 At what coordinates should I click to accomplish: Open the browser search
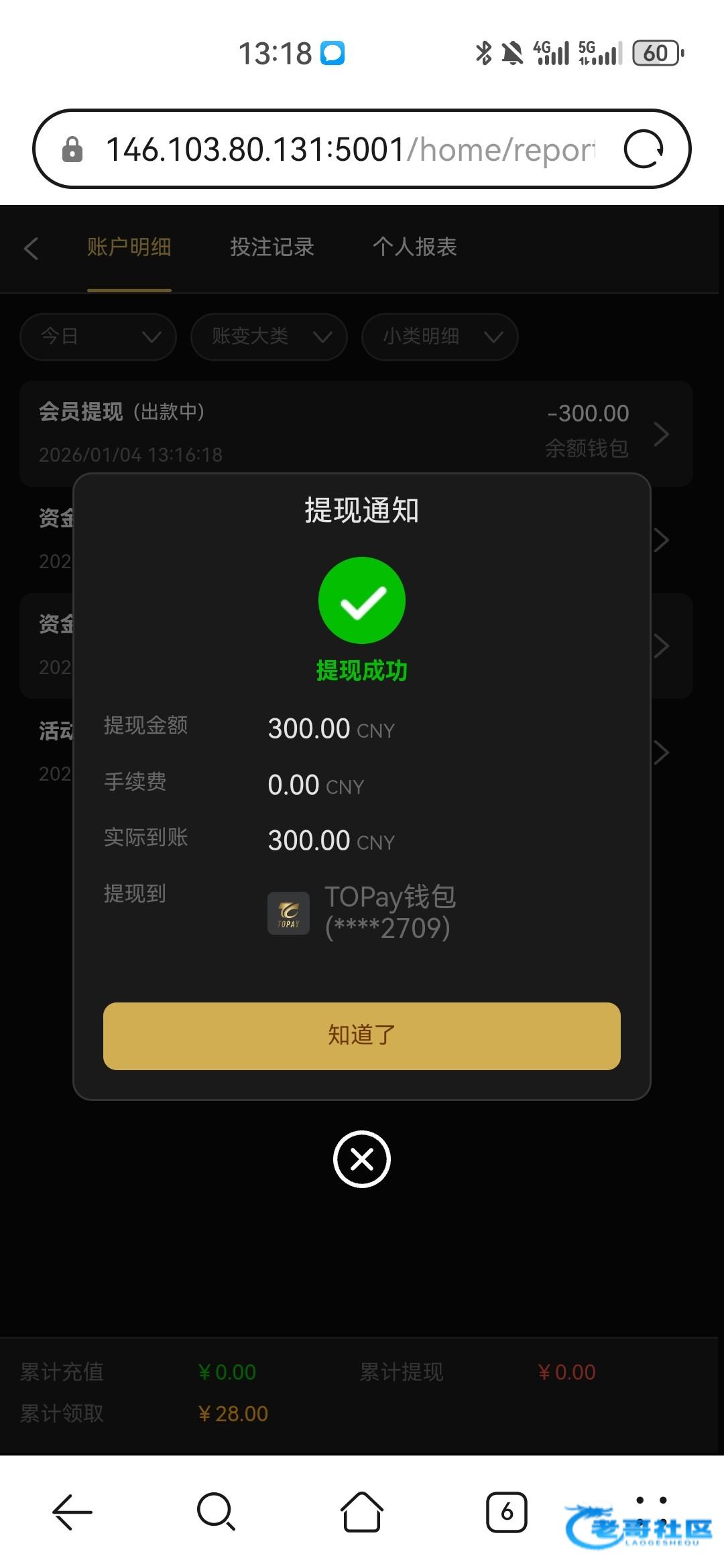coord(216,1512)
